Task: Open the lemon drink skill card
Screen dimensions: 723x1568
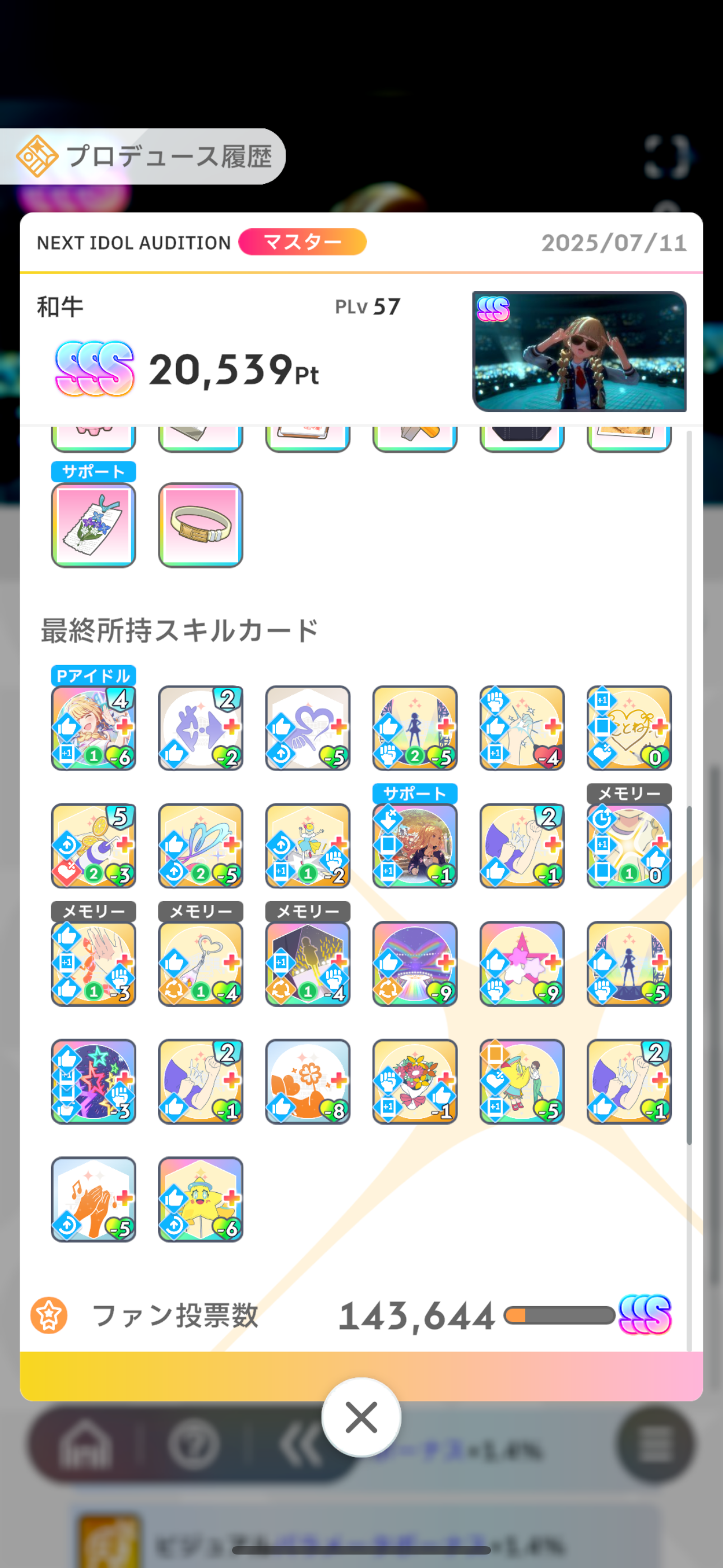Action: (x=93, y=846)
